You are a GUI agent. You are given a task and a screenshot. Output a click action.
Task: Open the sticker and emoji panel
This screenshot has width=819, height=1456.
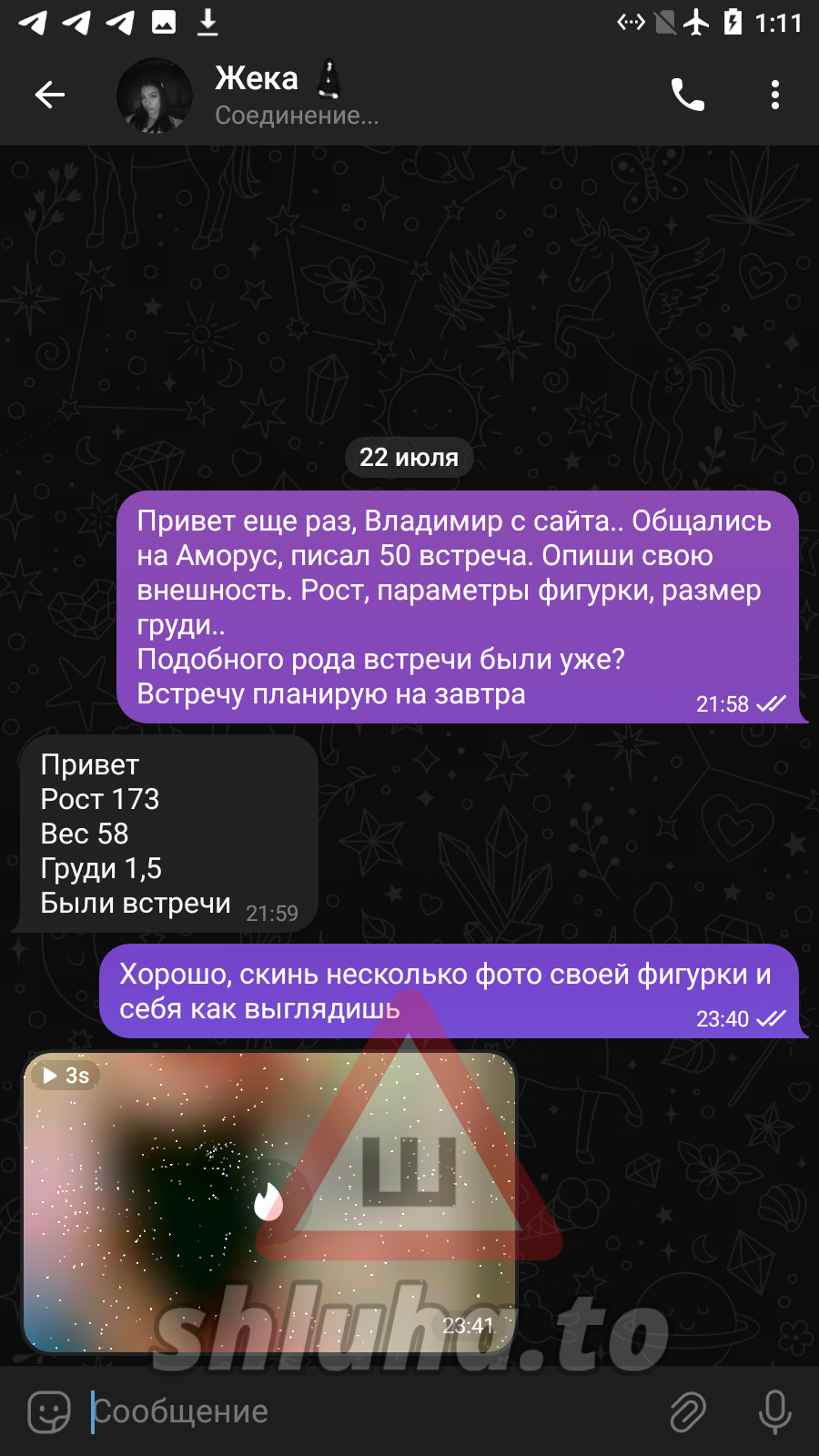pos(49,1411)
